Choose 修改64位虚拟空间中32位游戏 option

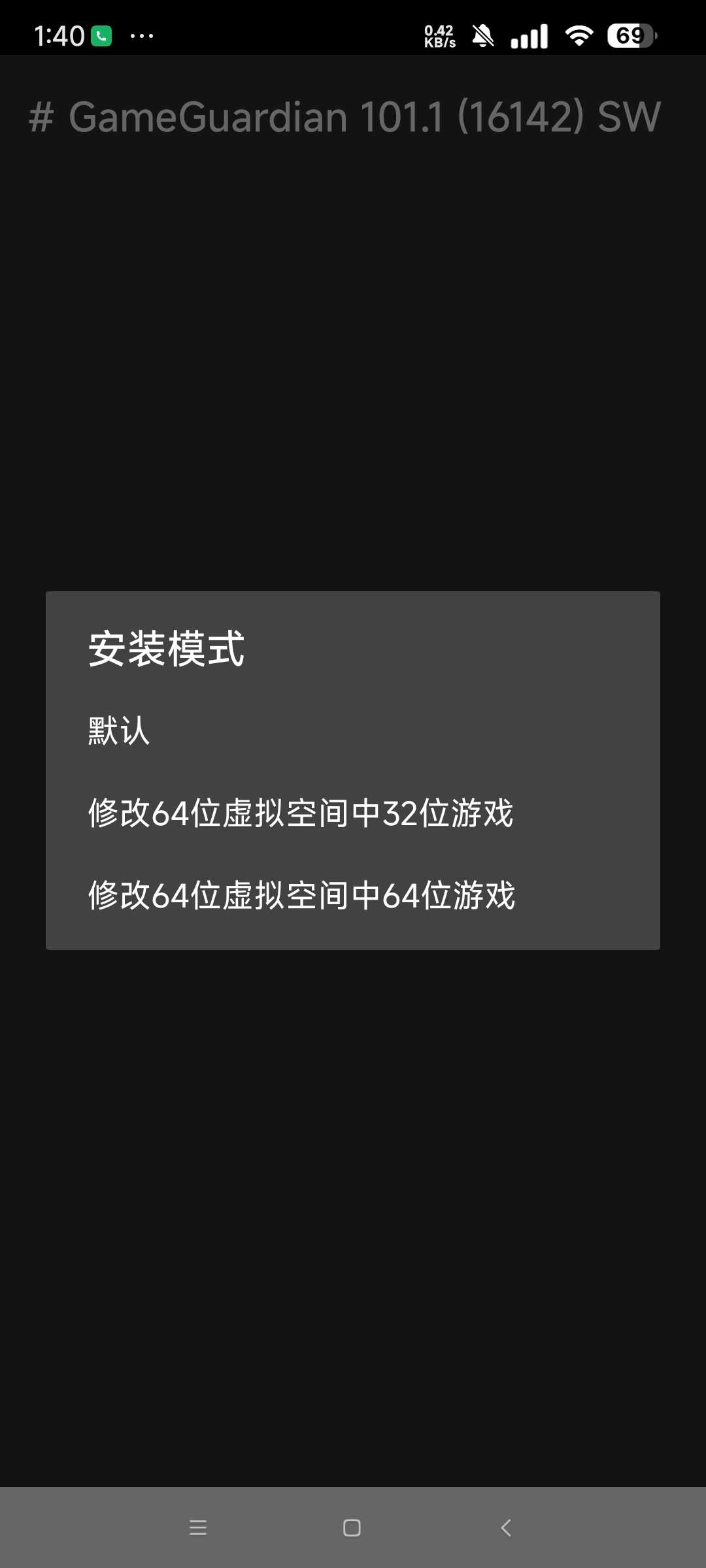(x=353, y=813)
